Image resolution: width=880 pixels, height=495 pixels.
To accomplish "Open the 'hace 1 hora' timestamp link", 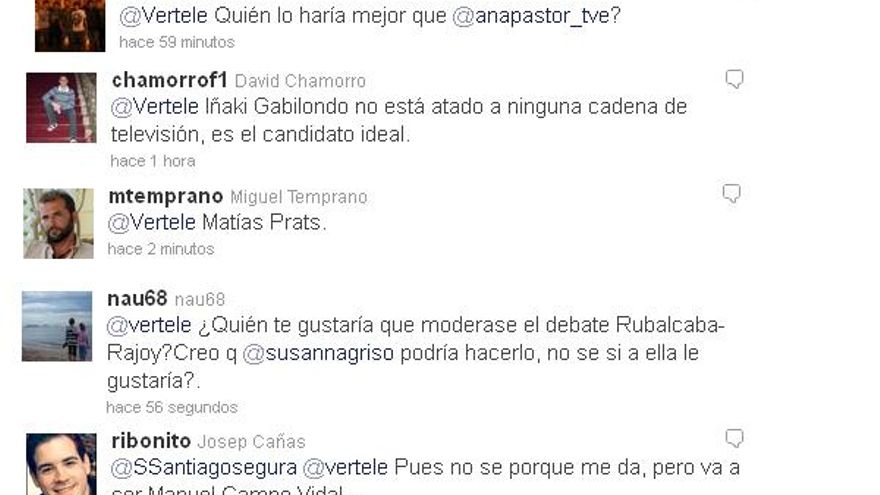I will (x=153, y=161).
